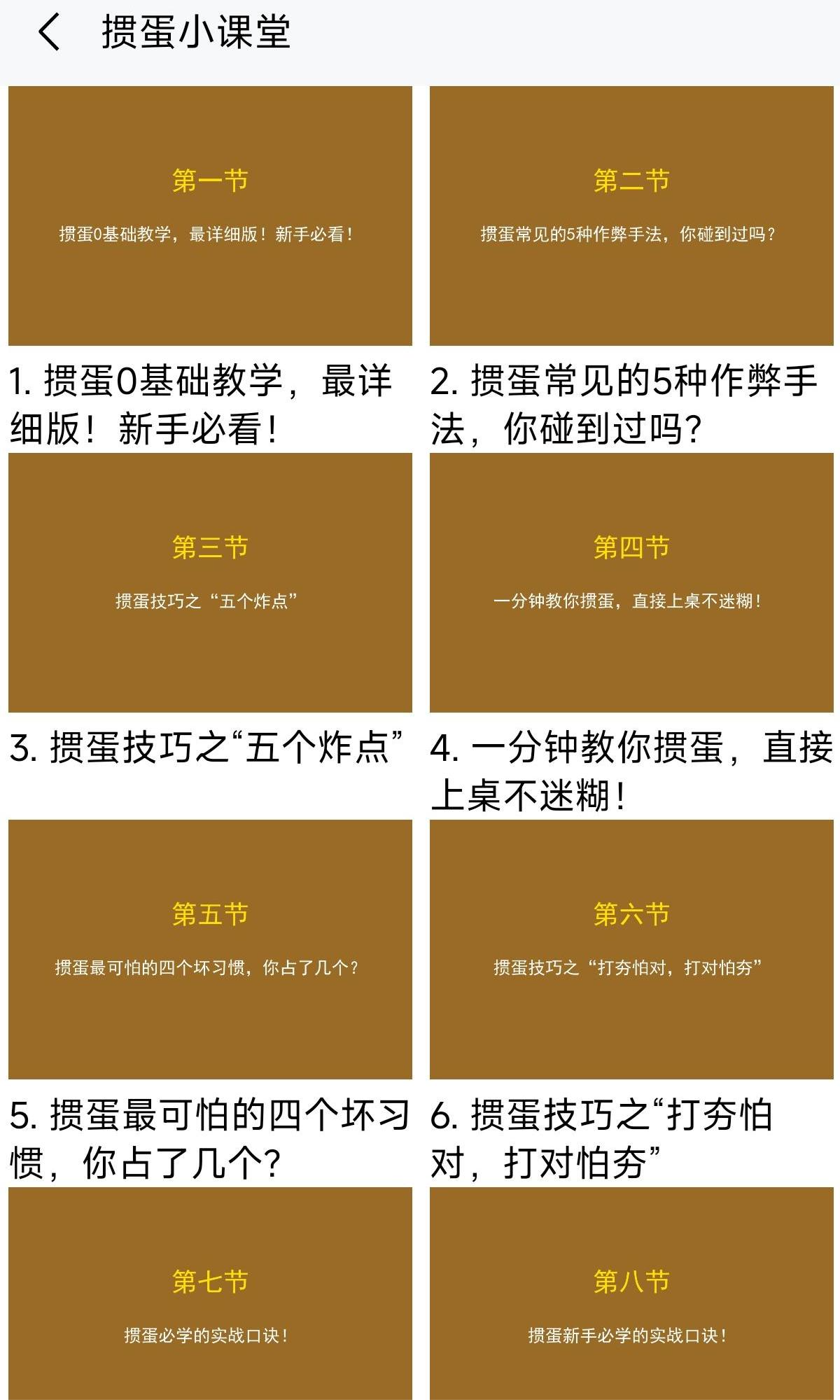Open lesson 第一节 thumbnail

pos(210,217)
